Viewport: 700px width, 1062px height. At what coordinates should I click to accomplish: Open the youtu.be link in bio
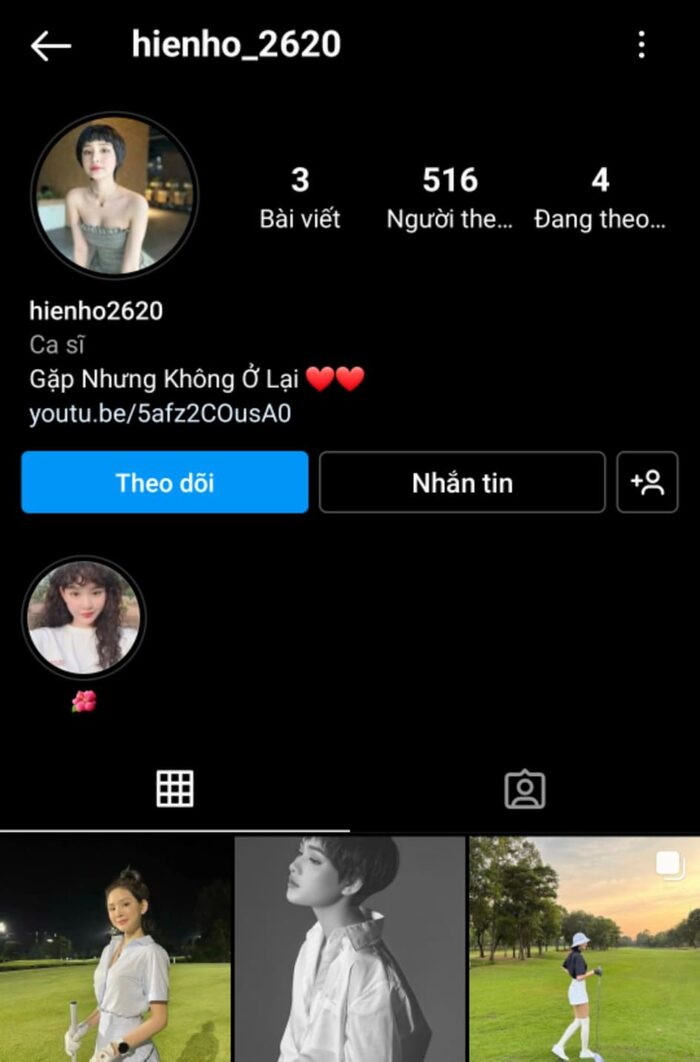pyautogui.click(x=160, y=414)
